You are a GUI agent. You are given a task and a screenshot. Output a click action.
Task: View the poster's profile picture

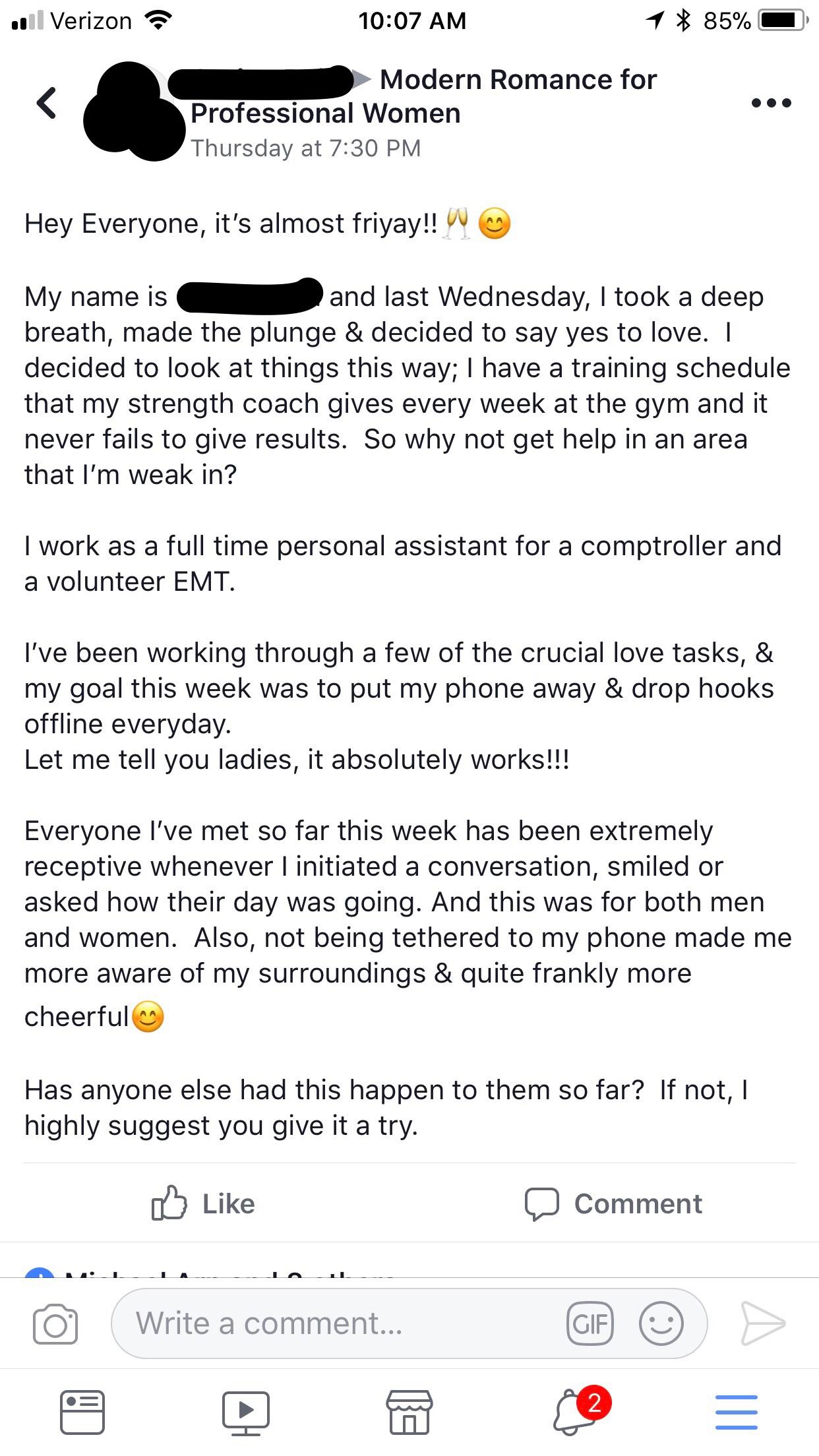pos(132,112)
